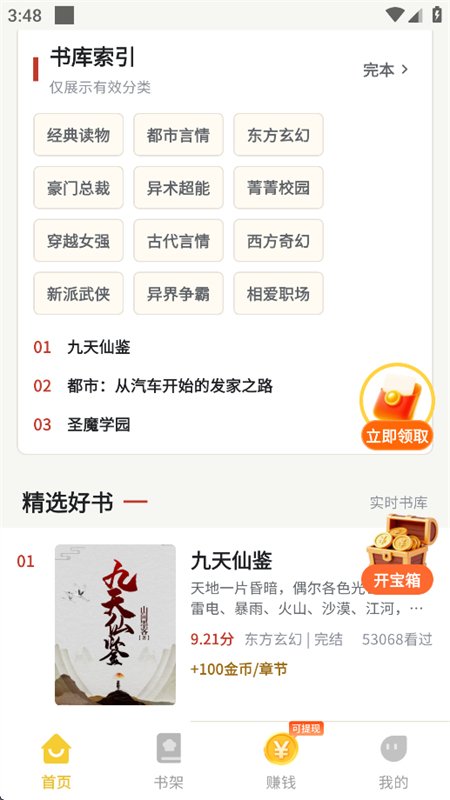Open the 异术超能 category
Viewport: 450px width, 800px height.
coord(179,188)
